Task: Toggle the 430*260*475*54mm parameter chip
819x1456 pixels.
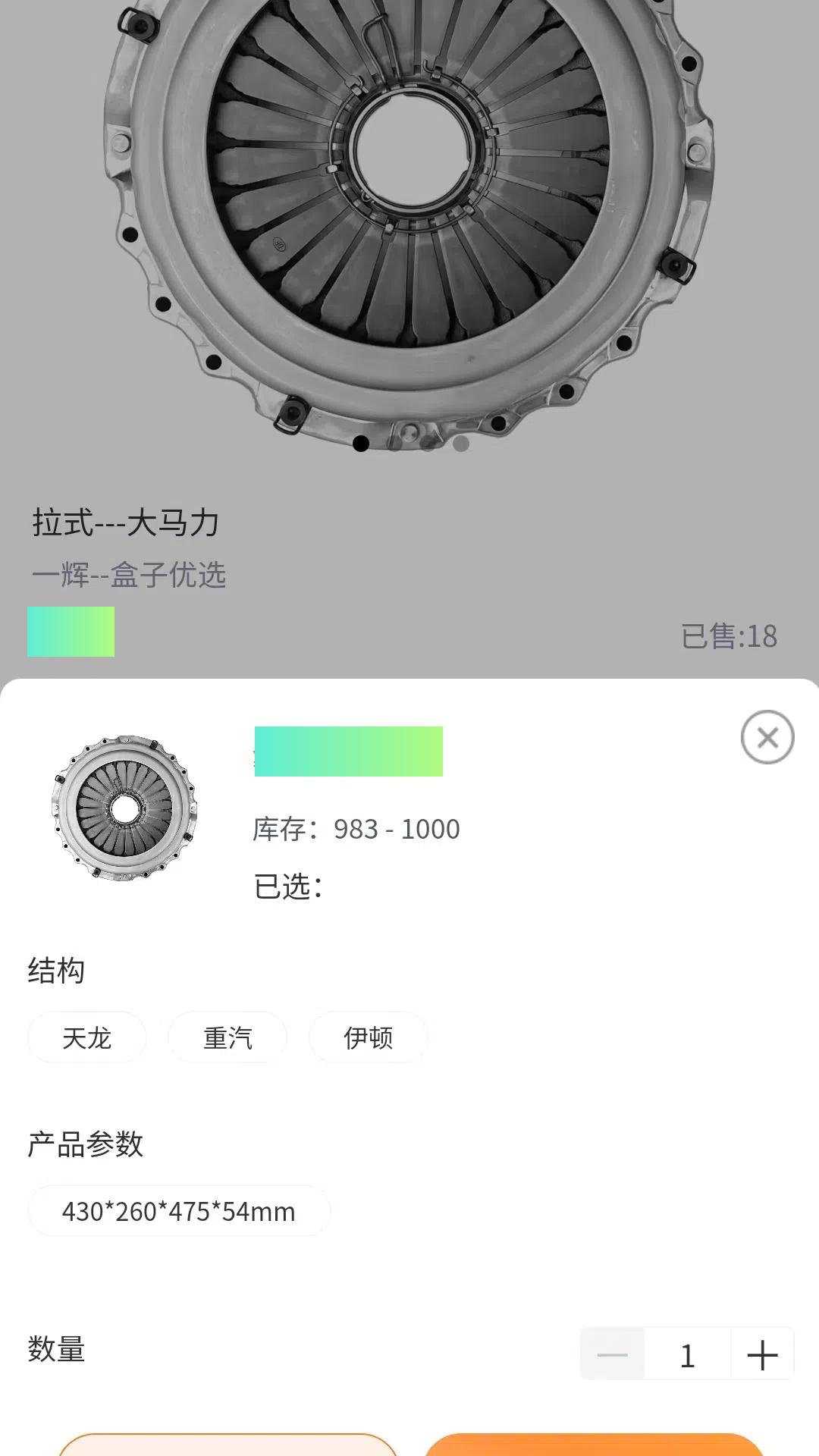Action: pyautogui.click(x=178, y=1210)
